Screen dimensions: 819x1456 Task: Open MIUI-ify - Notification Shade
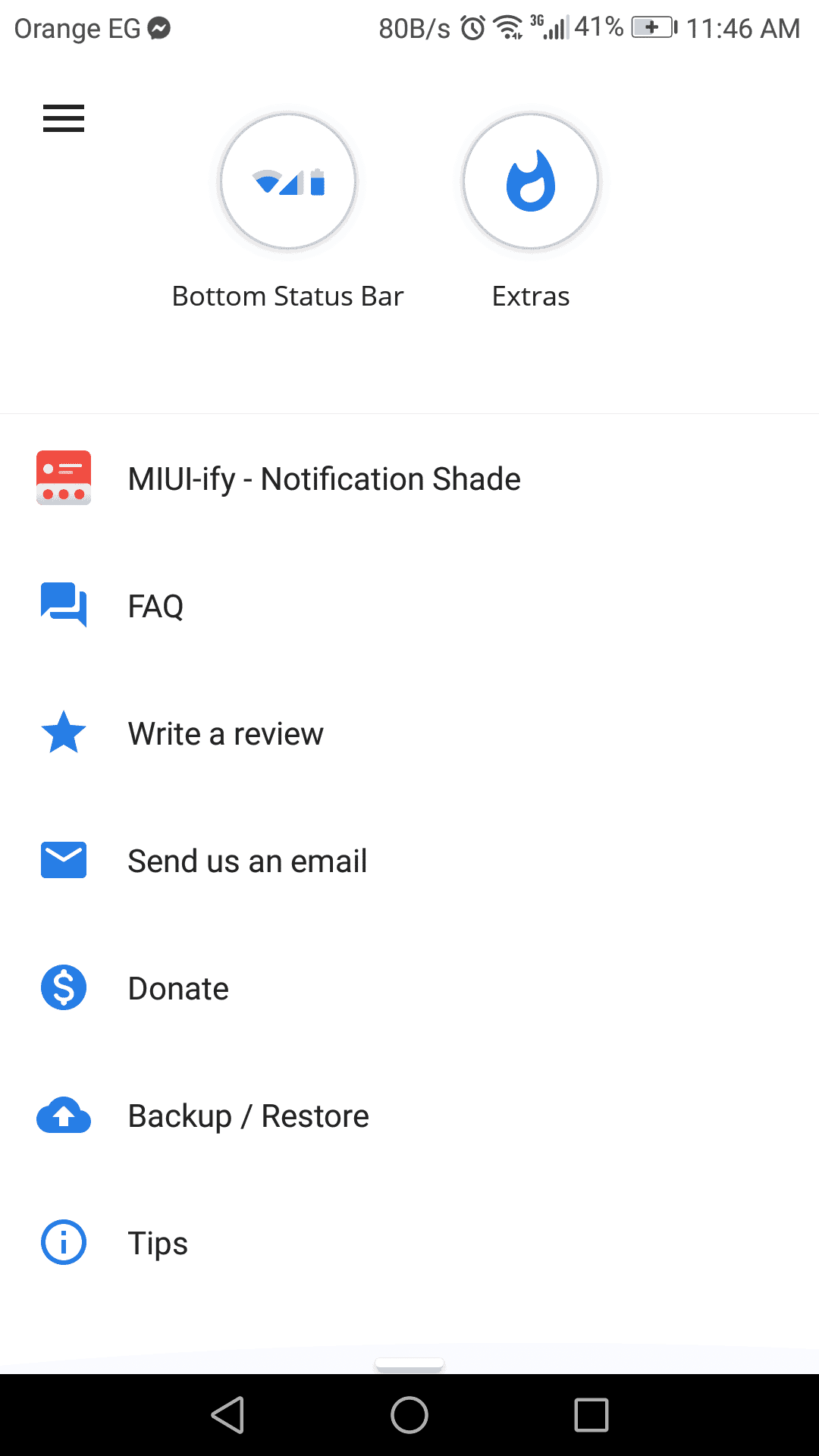[324, 479]
